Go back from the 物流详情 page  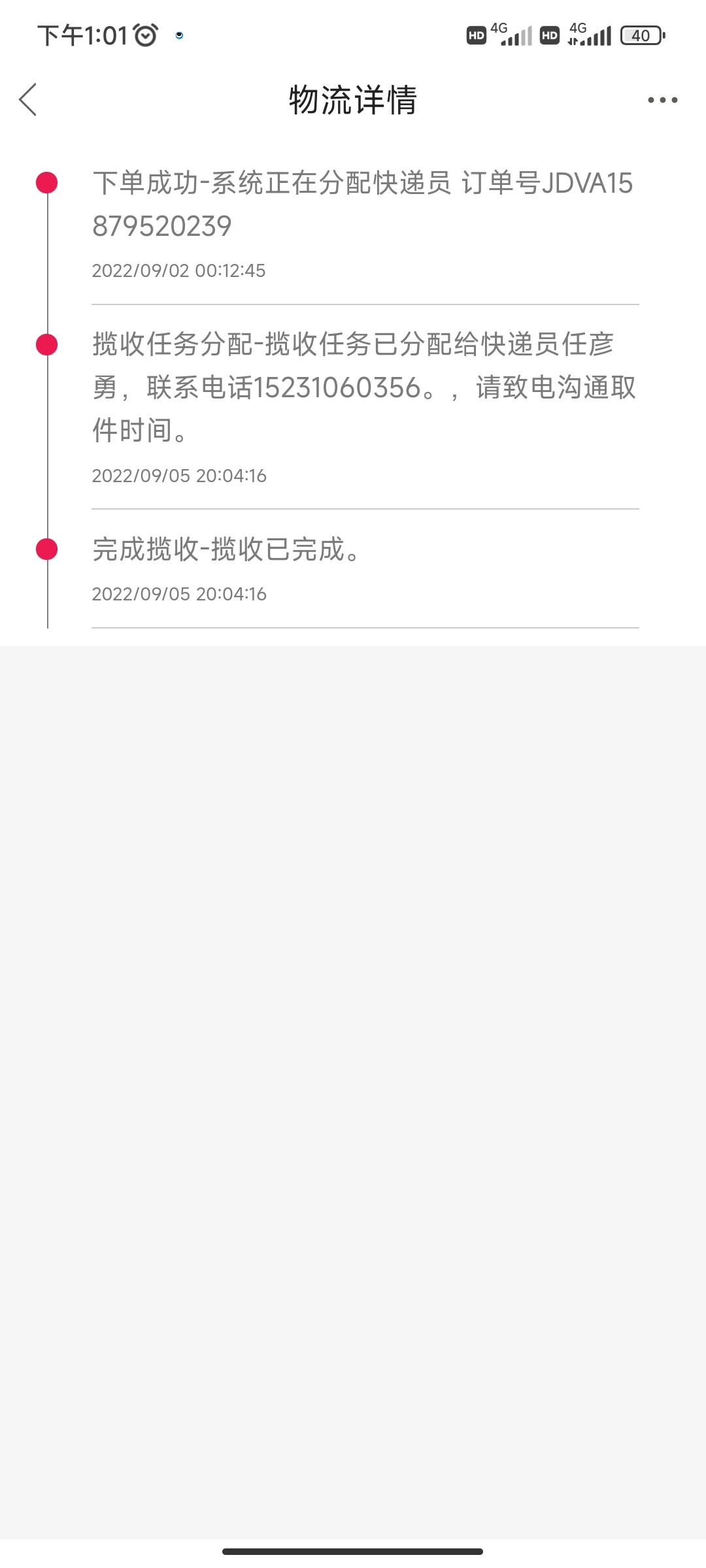click(x=28, y=100)
